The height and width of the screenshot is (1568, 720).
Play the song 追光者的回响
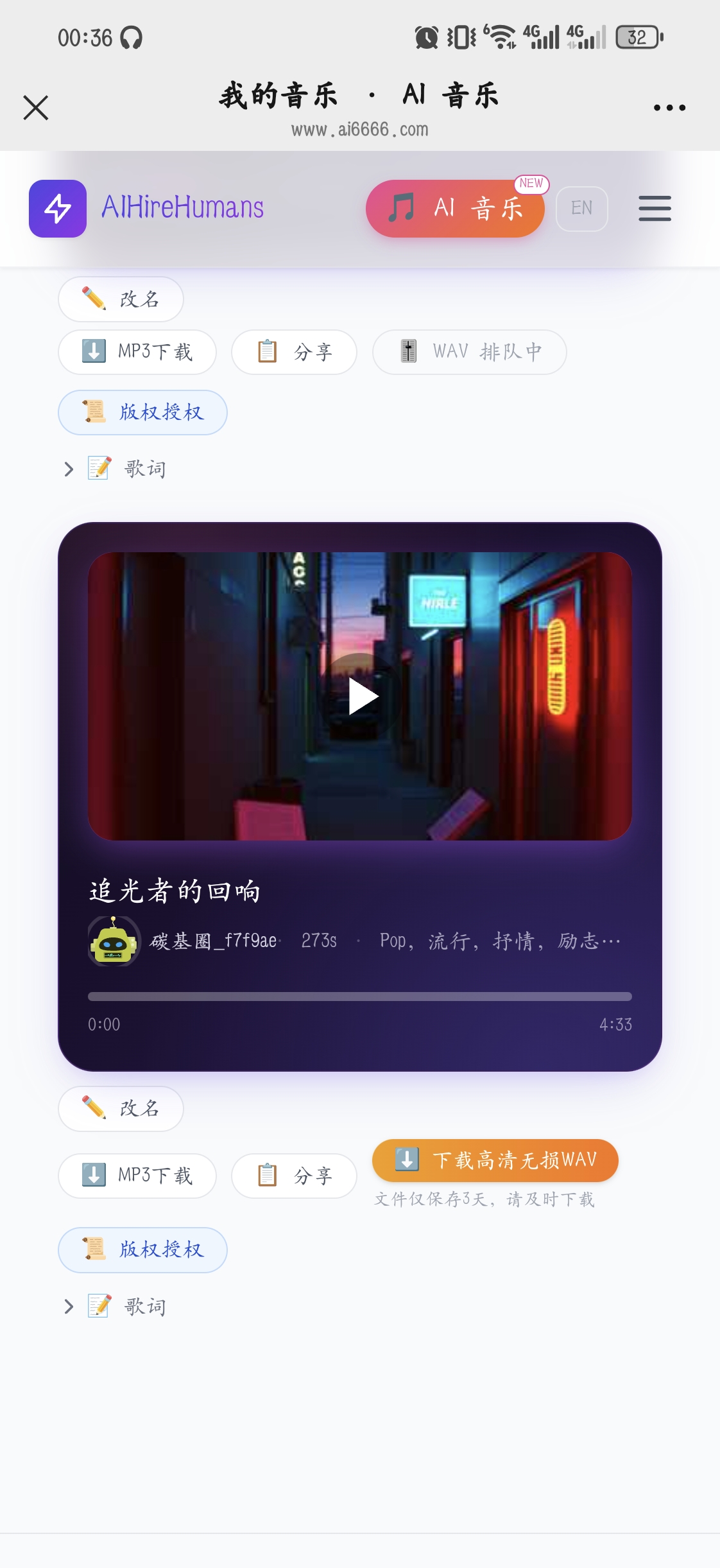click(x=360, y=697)
